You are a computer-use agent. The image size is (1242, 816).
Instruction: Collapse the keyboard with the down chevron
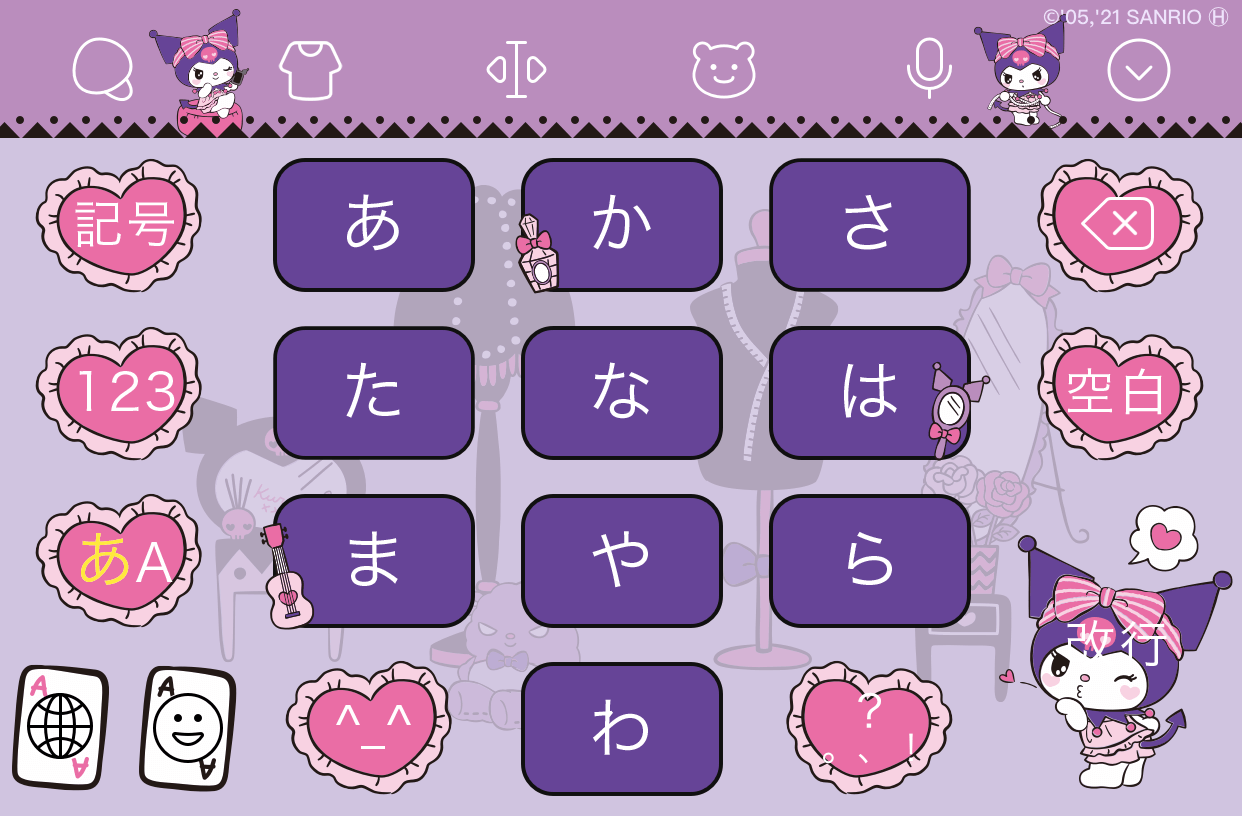1138,70
